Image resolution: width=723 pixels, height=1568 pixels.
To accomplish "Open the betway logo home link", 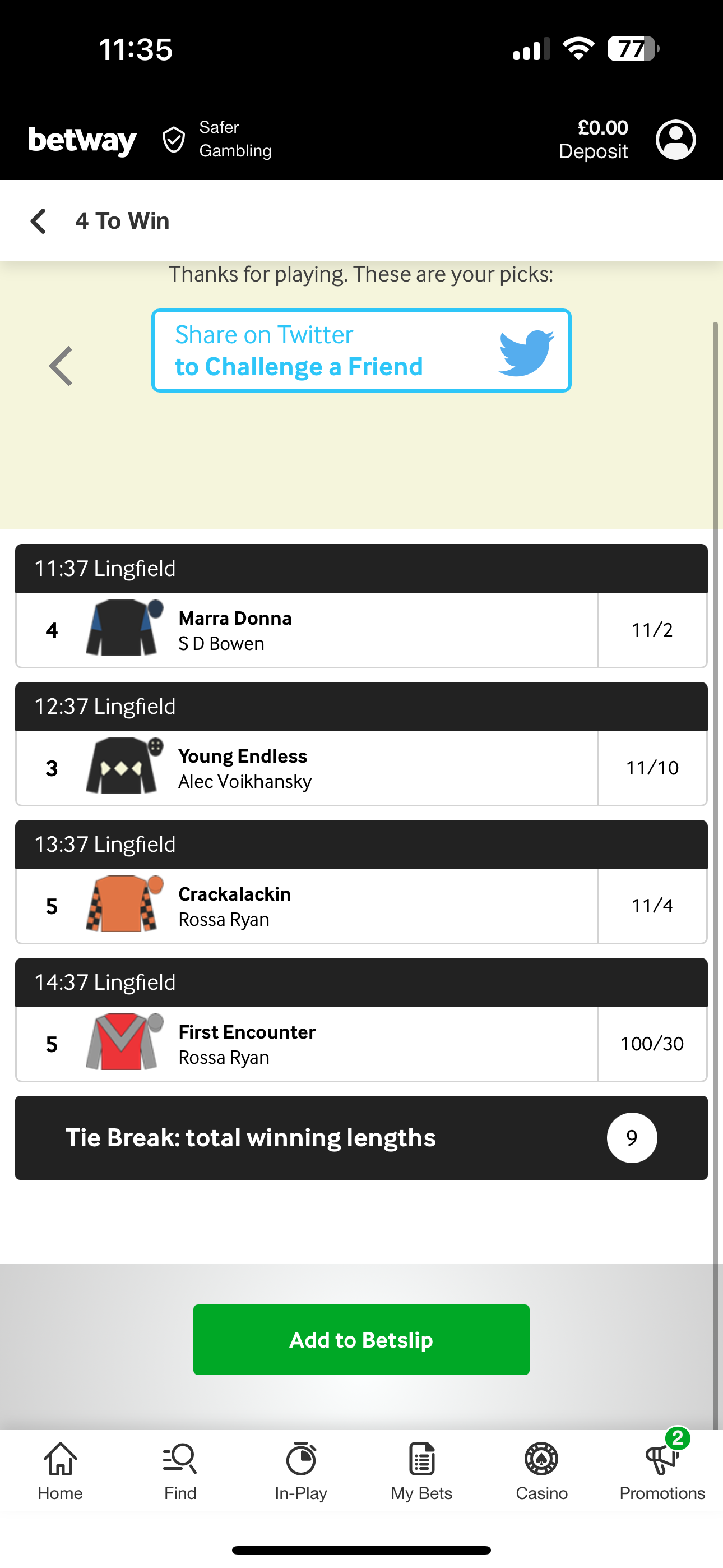I will [x=82, y=140].
